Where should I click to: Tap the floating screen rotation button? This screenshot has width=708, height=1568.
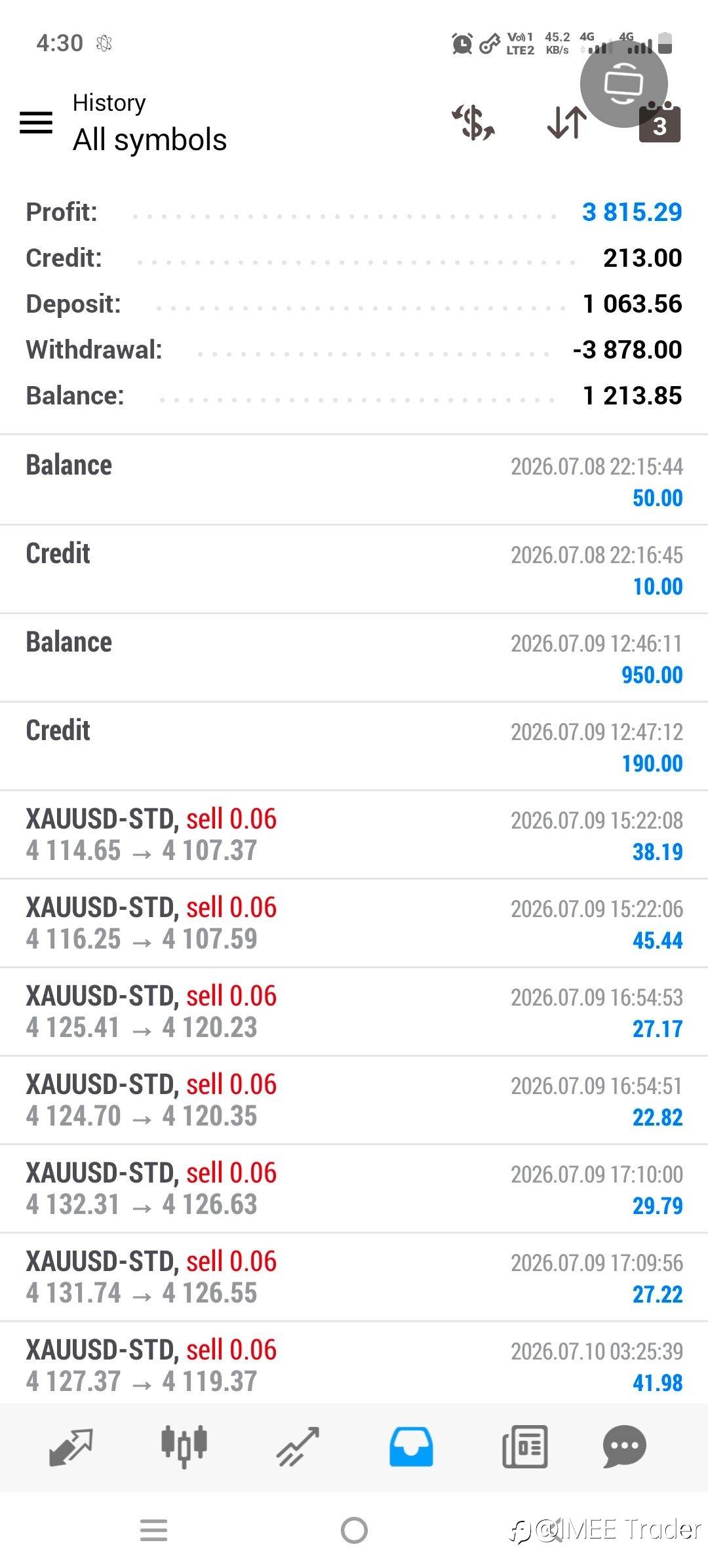[x=623, y=84]
